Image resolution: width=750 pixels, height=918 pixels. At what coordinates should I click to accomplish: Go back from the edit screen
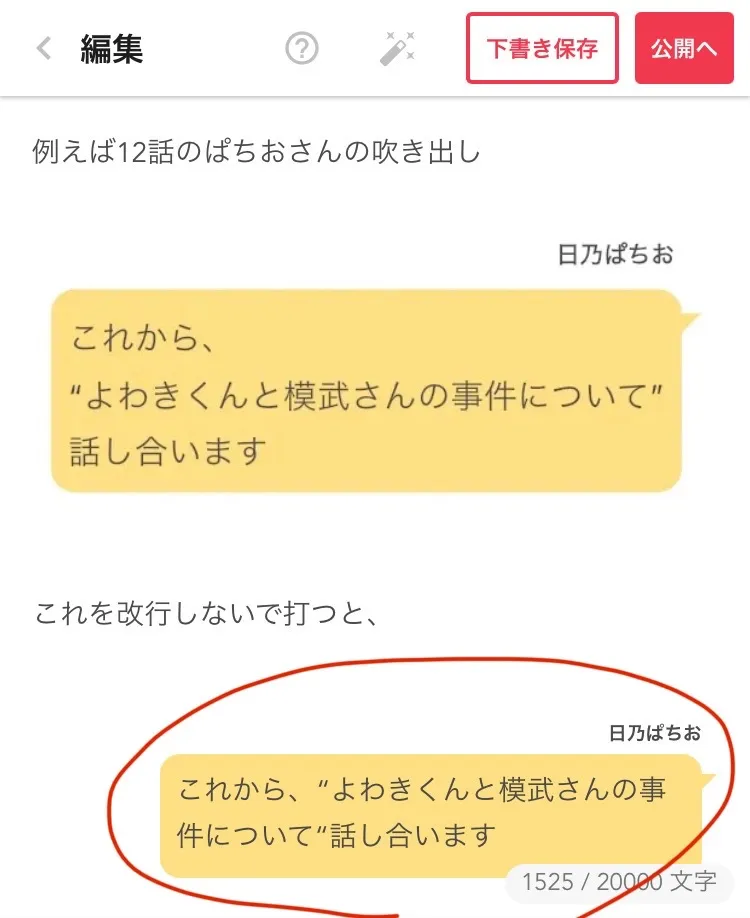coord(43,48)
